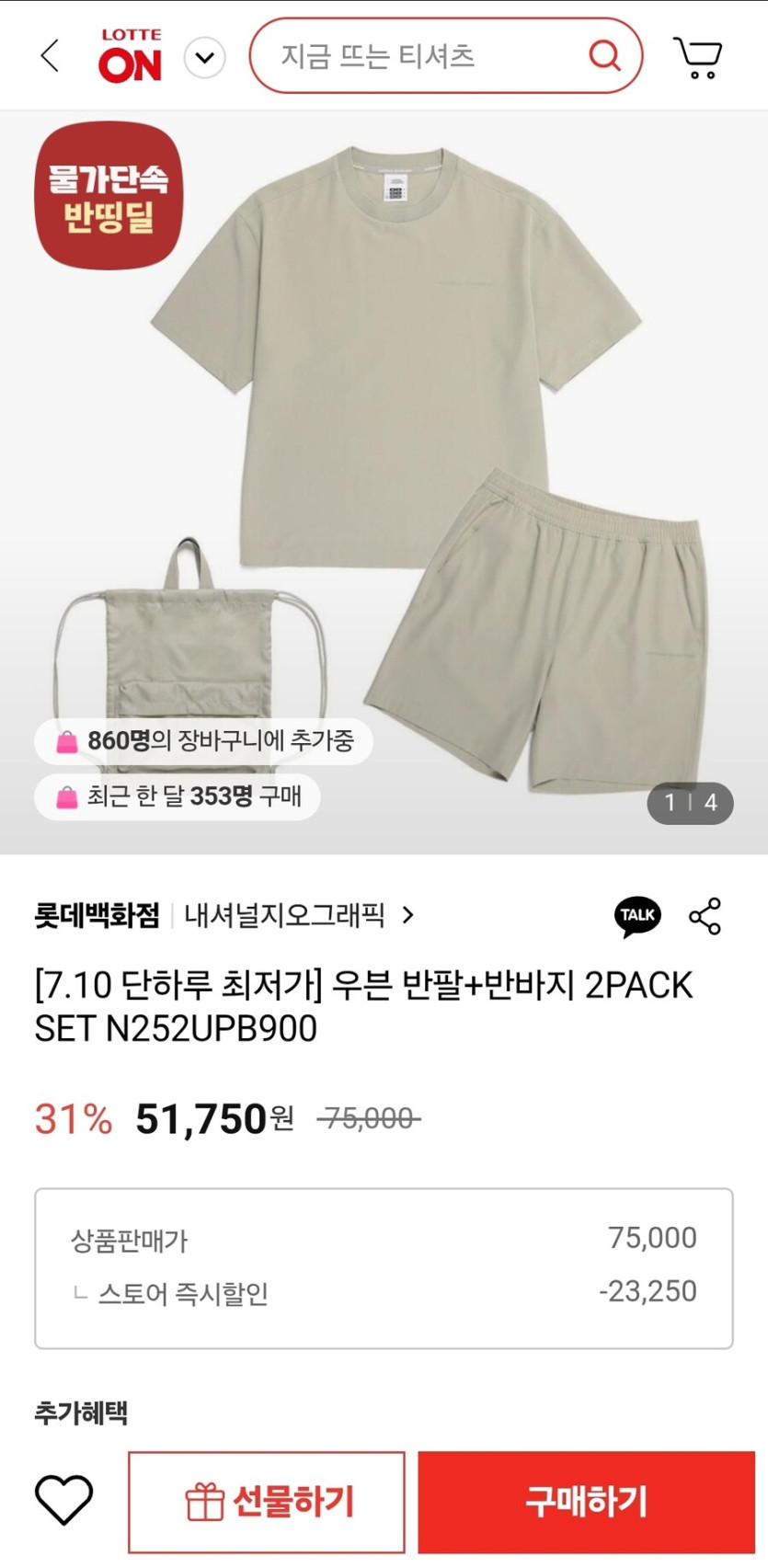Open the shopping cart icon
The image size is (768, 1568).
coord(699,55)
